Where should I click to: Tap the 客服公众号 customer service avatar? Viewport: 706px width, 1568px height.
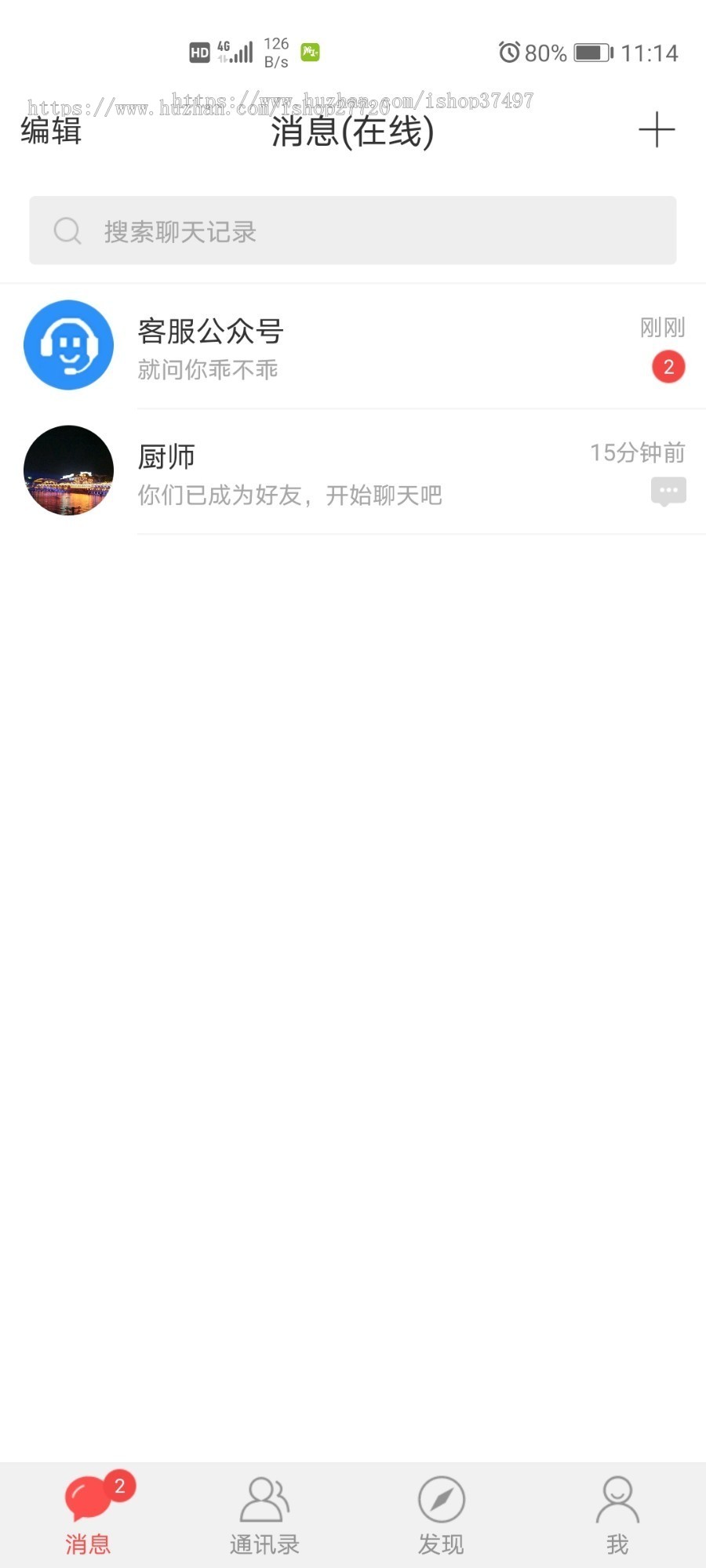[x=68, y=344]
